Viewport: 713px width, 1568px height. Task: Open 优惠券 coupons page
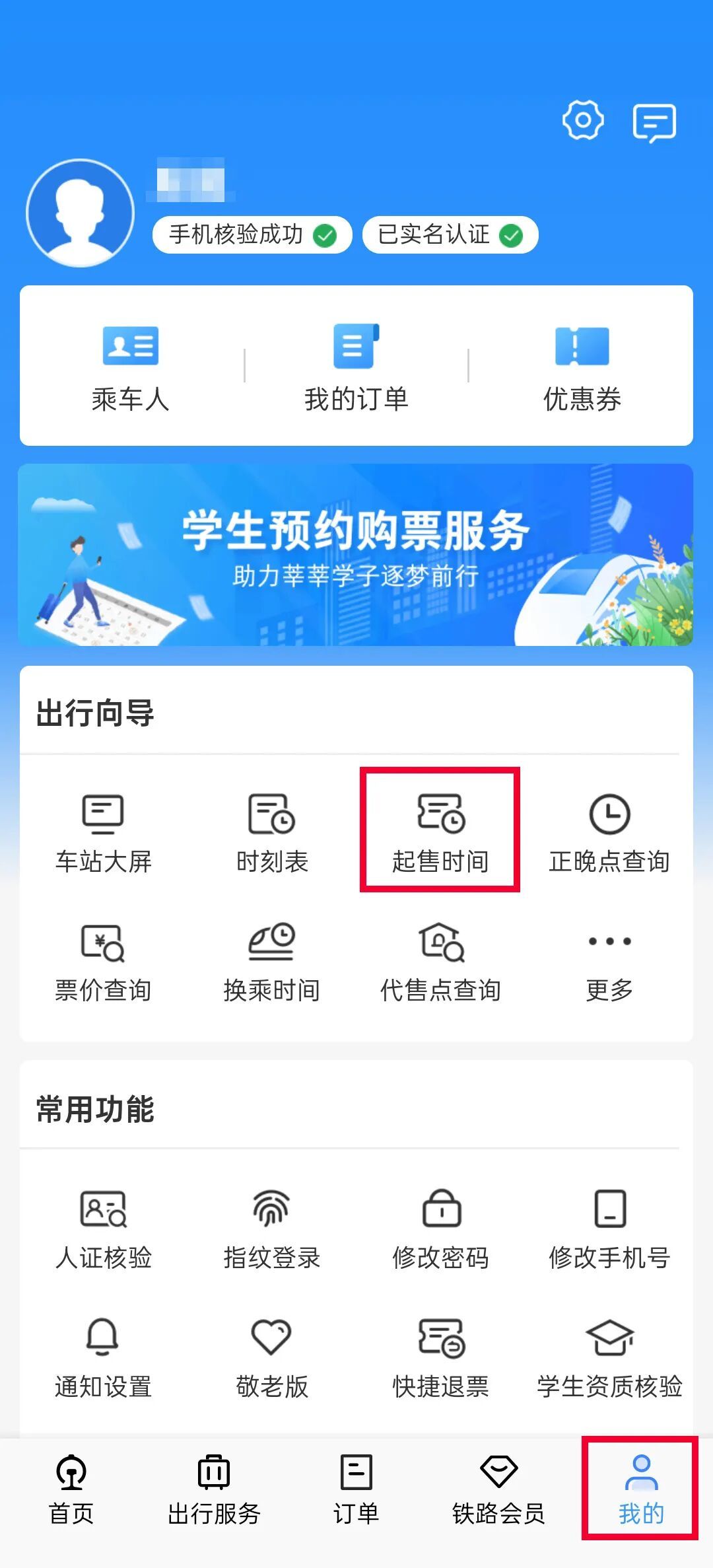click(x=580, y=367)
